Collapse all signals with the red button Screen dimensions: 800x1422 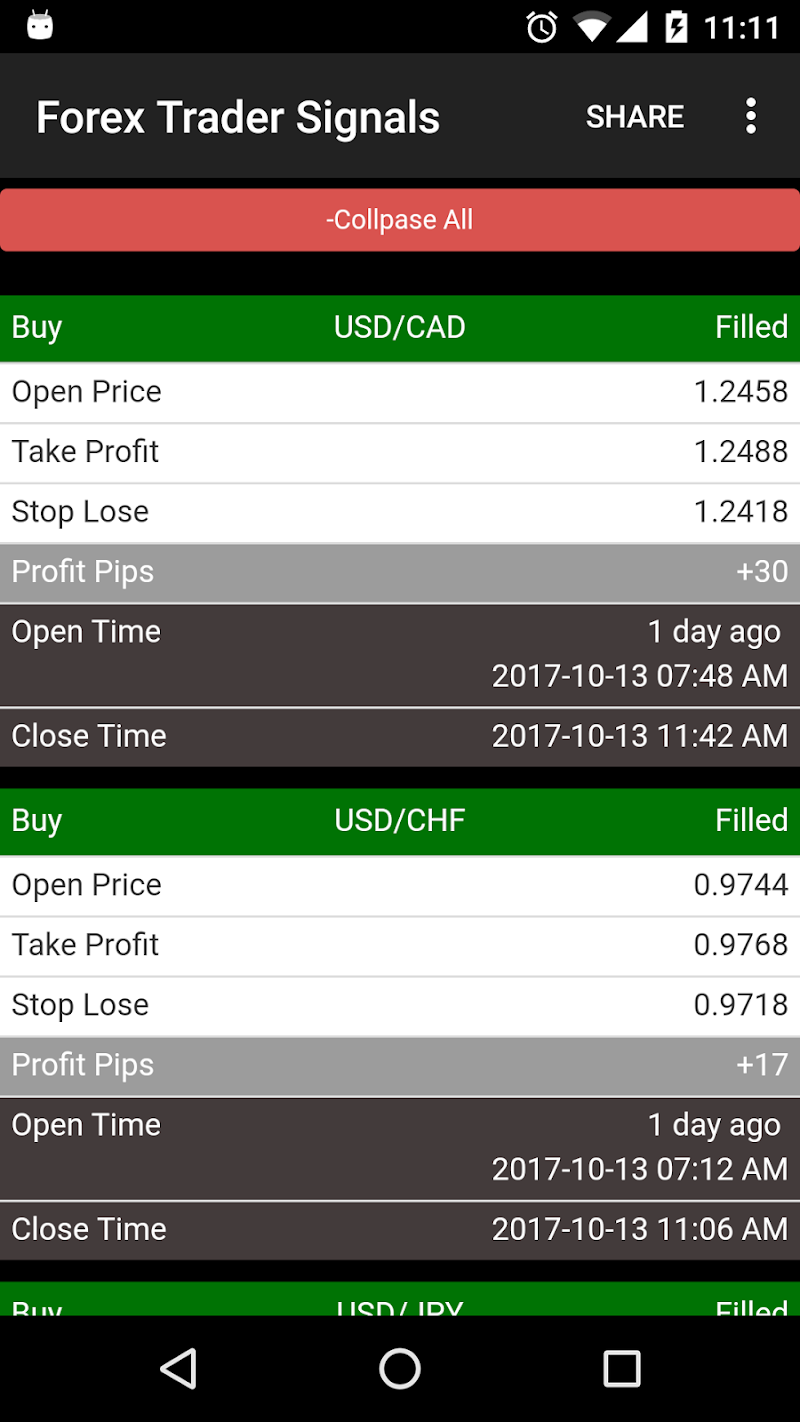(400, 220)
